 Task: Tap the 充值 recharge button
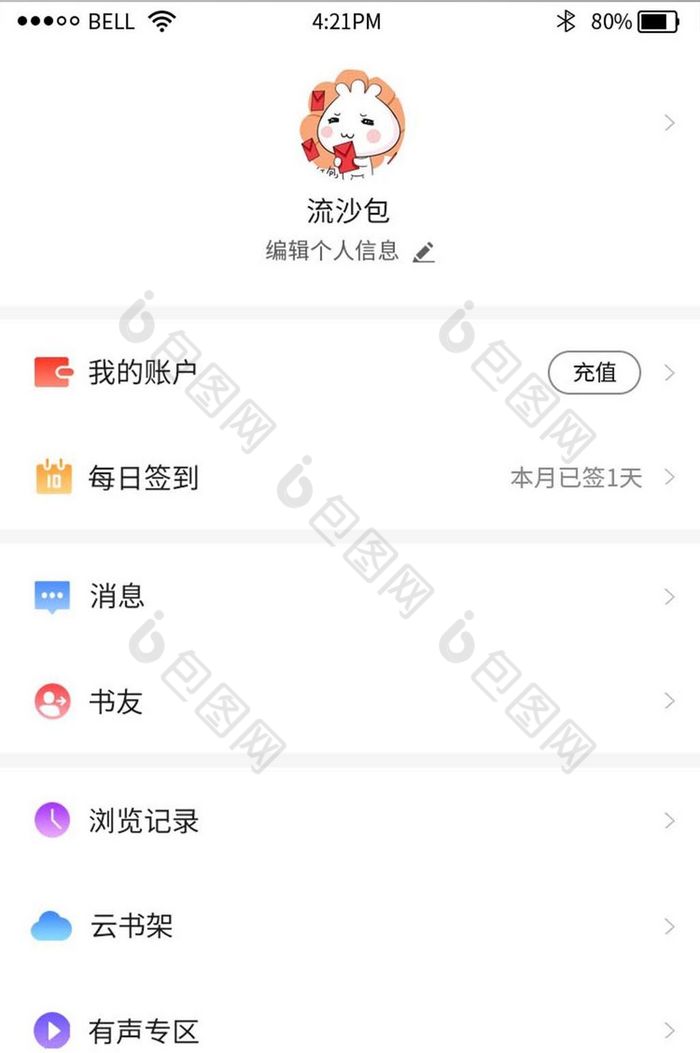click(594, 373)
